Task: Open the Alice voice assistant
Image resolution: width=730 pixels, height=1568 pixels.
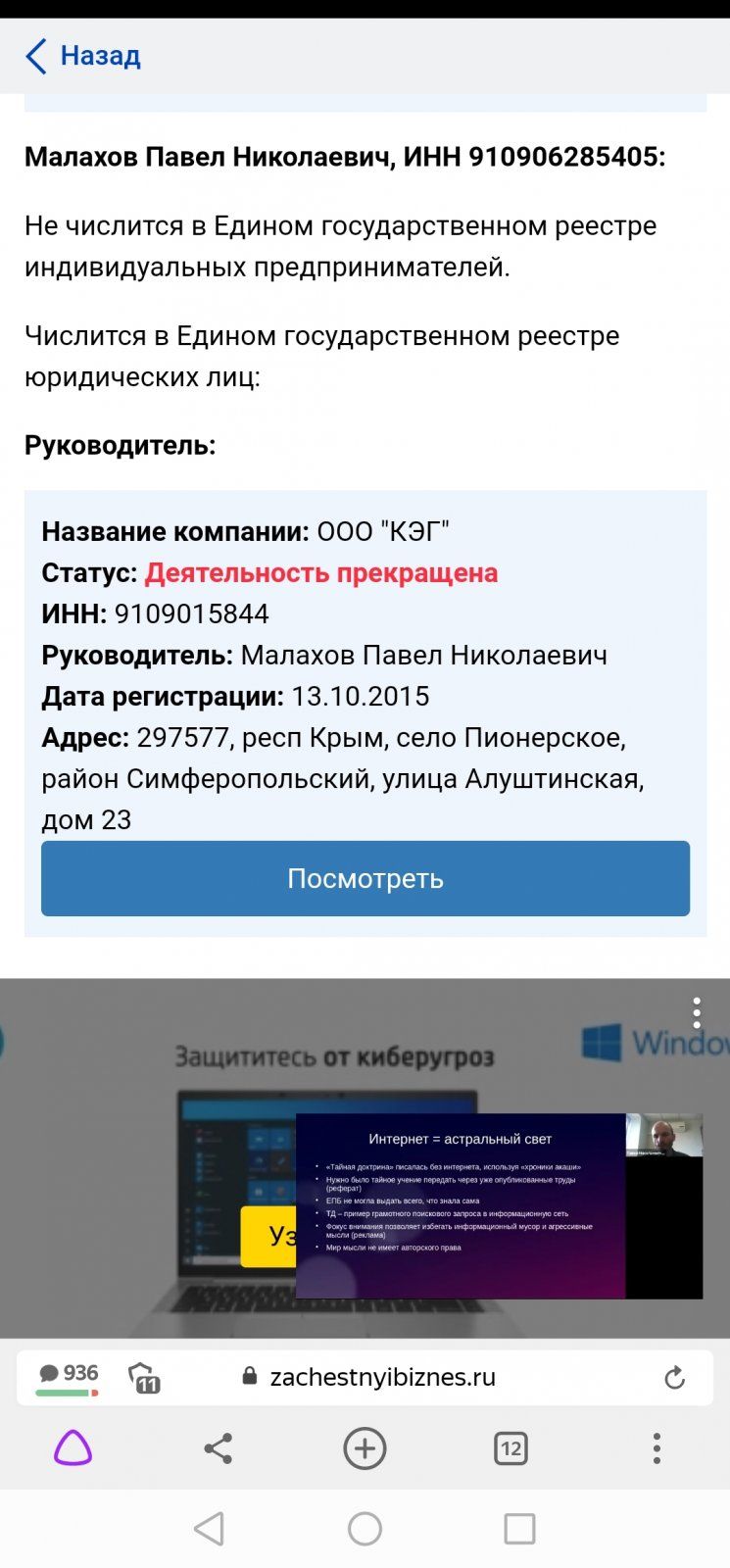Action: point(73,1448)
